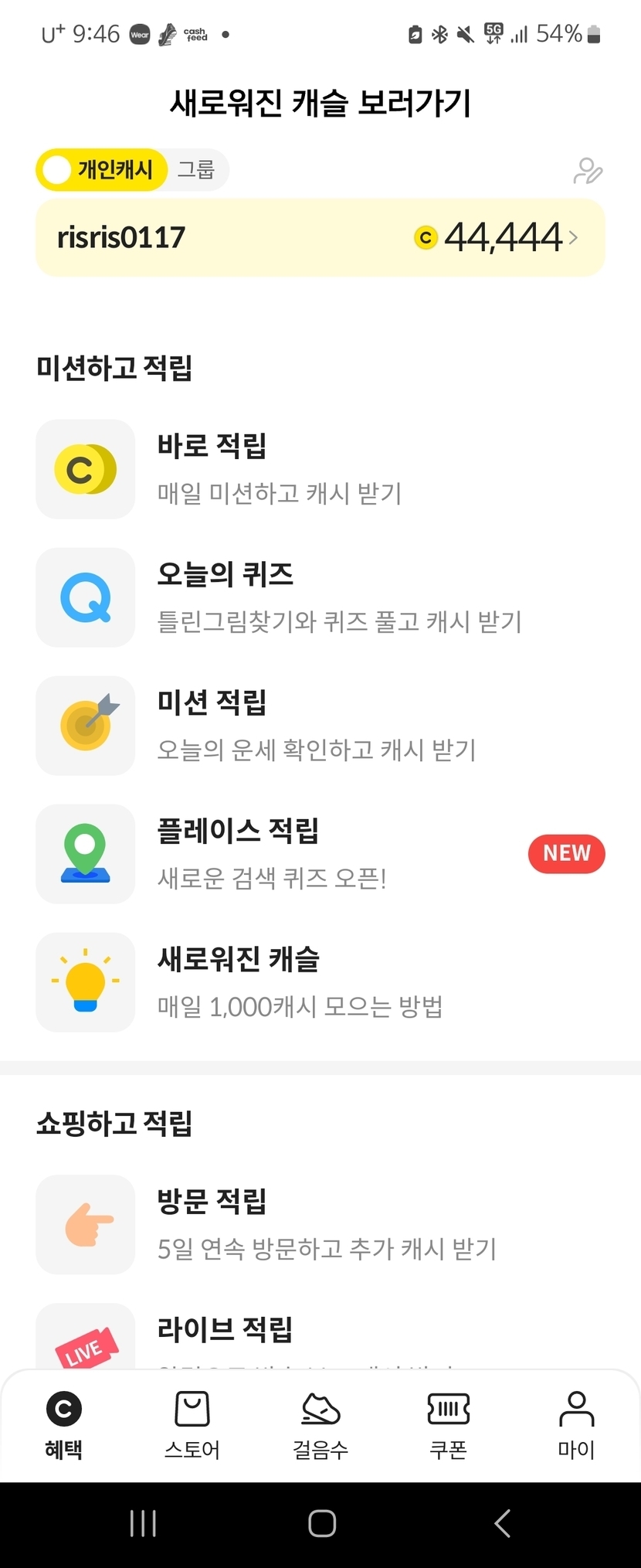Image resolution: width=641 pixels, height=1568 pixels.
Task: Switch to the 마이 tab
Action: [576, 1426]
